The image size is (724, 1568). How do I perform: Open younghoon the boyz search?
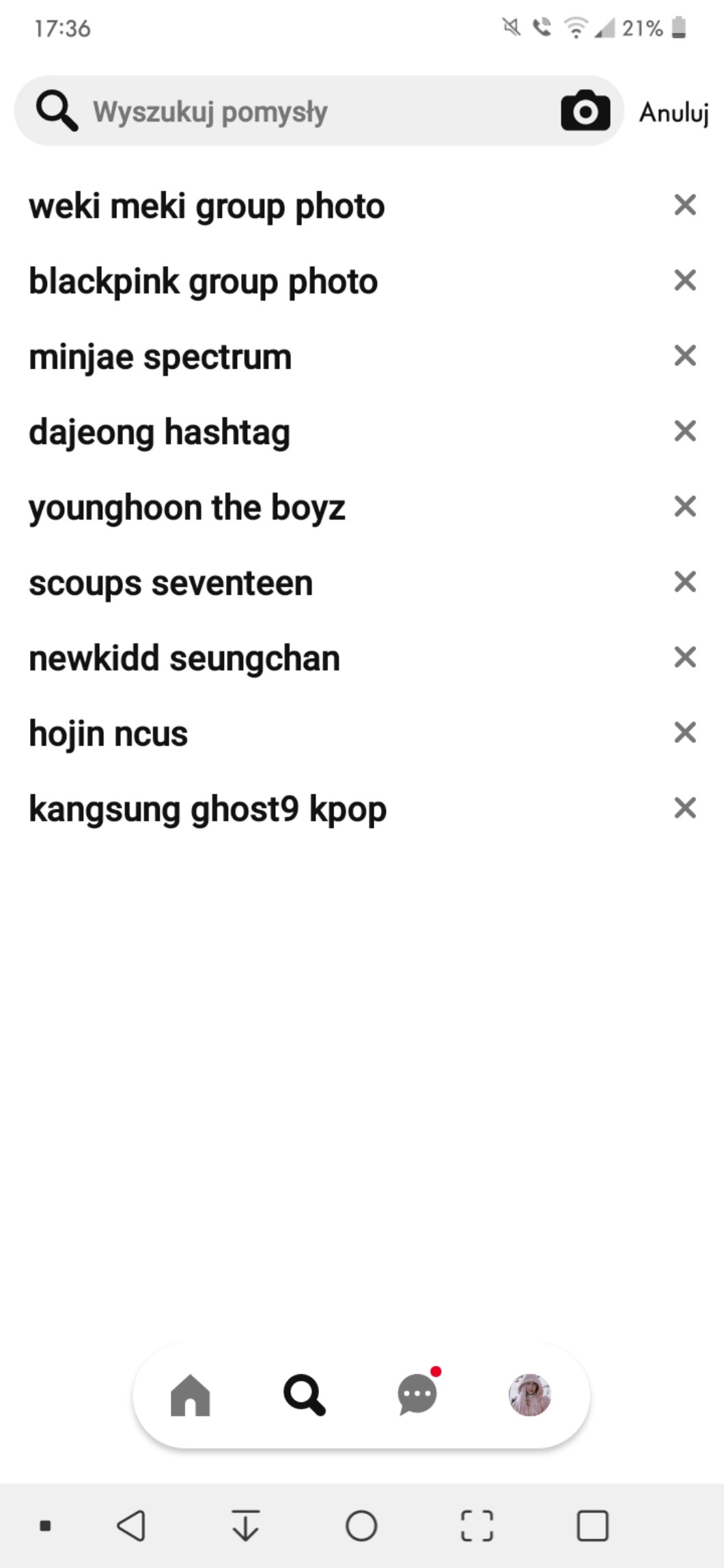186,508
